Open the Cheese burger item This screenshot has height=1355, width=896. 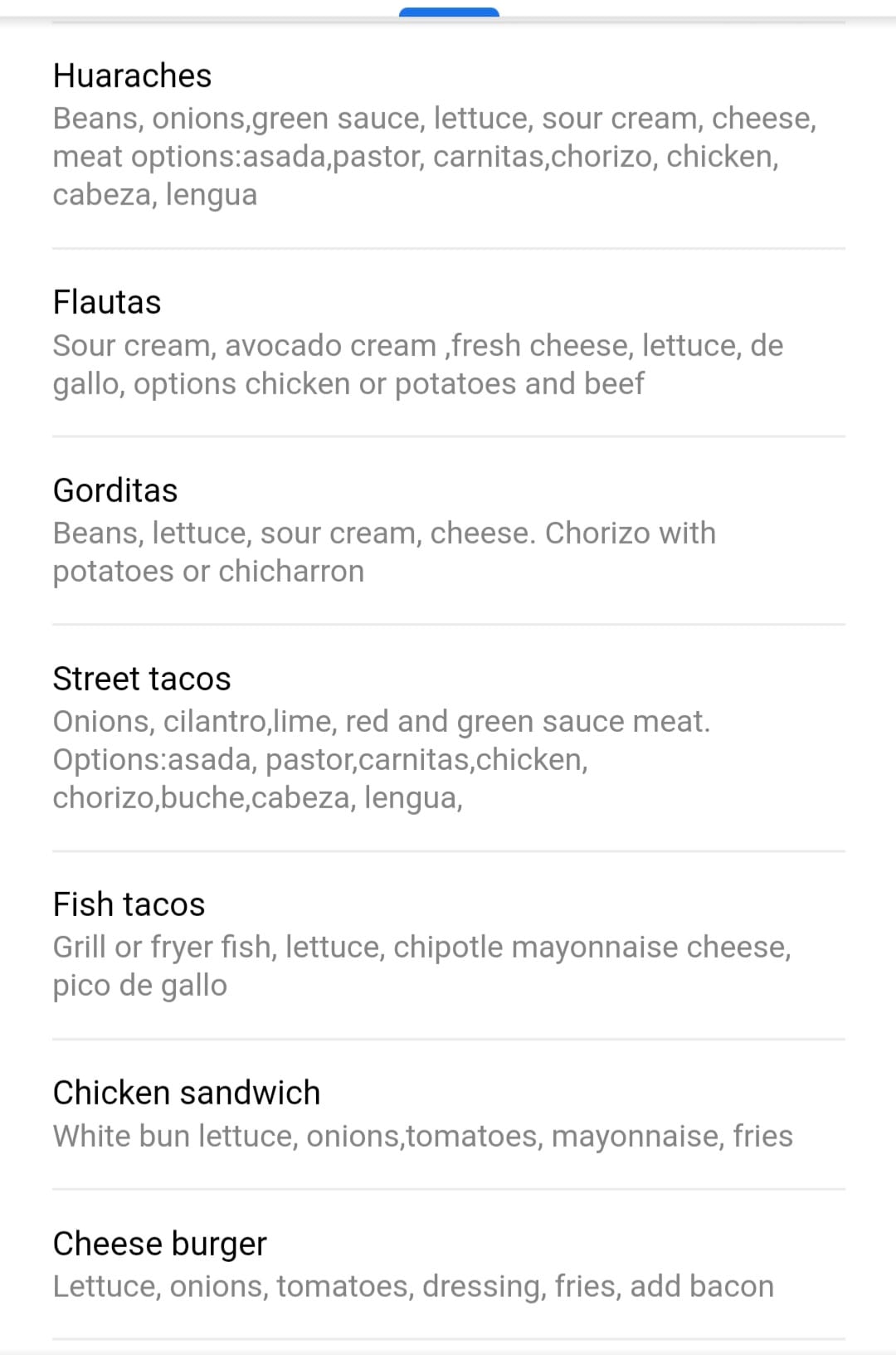tap(160, 1244)
